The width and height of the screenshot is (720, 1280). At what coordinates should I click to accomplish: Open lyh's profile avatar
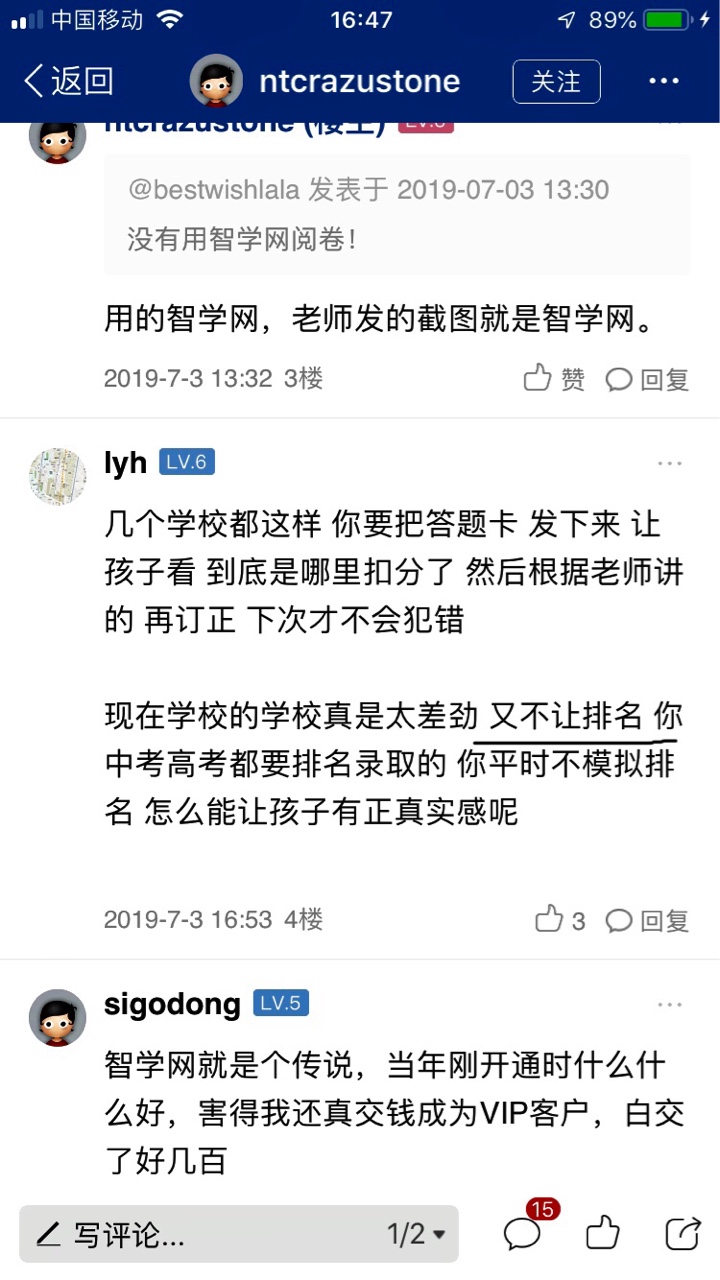(x=57, y=476)
